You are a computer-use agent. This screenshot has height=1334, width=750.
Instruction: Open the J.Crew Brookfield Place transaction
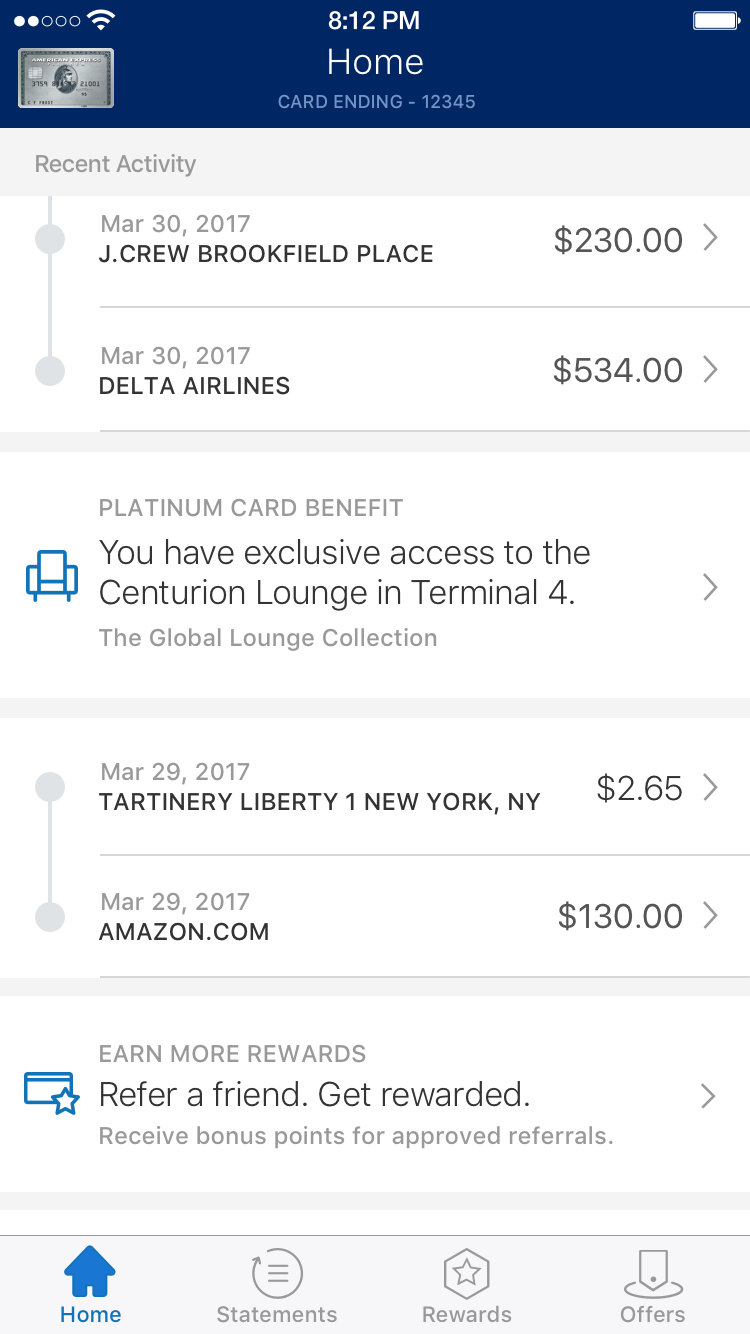(x=375, y=241)
